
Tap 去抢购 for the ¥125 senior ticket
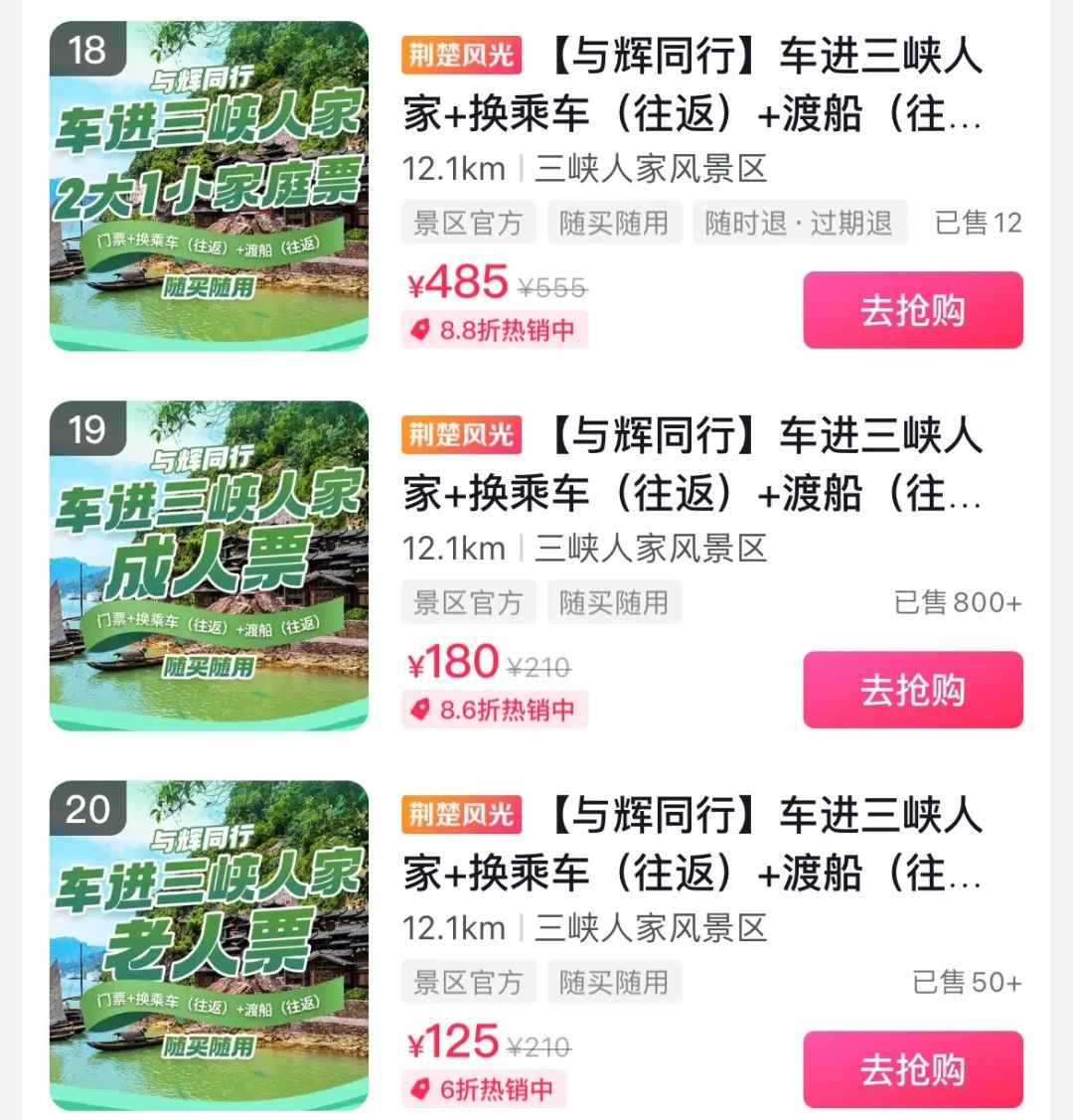[x=912, y=1069]
